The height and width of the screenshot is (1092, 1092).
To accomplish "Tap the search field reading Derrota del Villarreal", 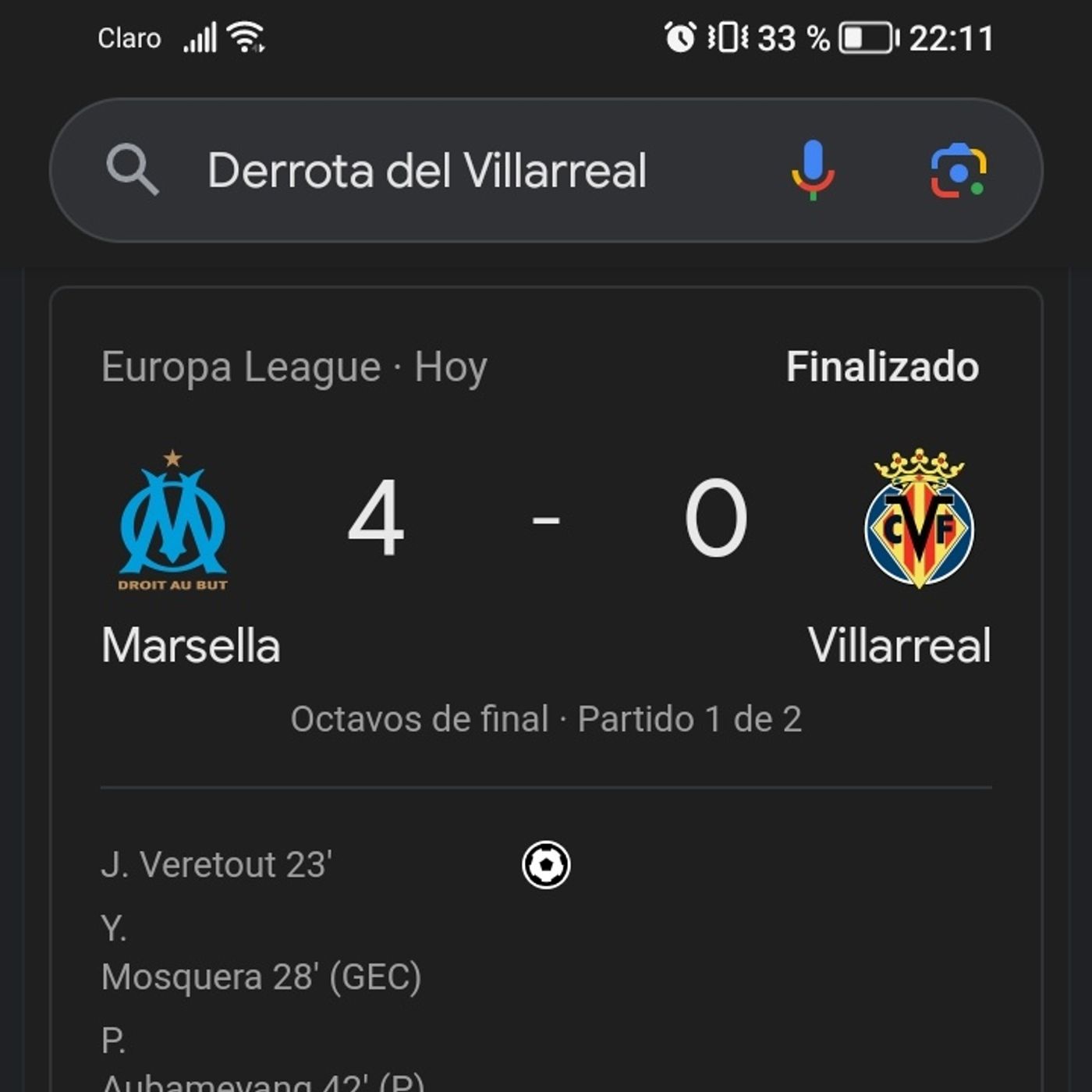I will [427, 170].
